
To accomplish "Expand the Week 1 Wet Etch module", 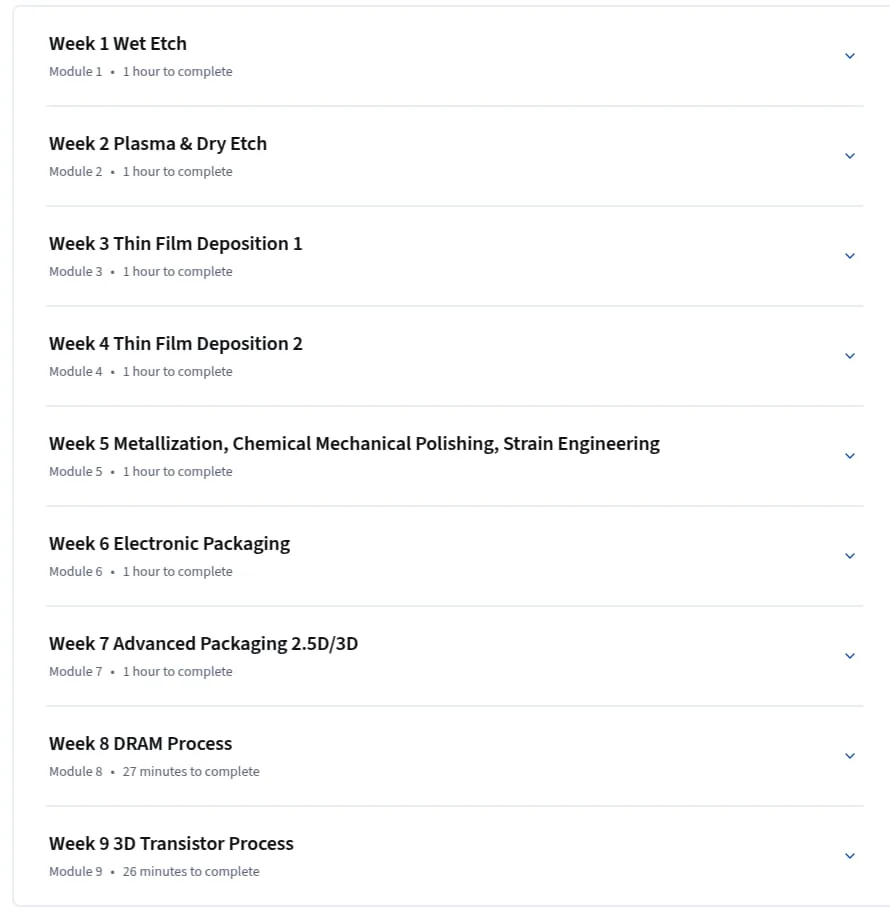I will (x=455, y=56).
